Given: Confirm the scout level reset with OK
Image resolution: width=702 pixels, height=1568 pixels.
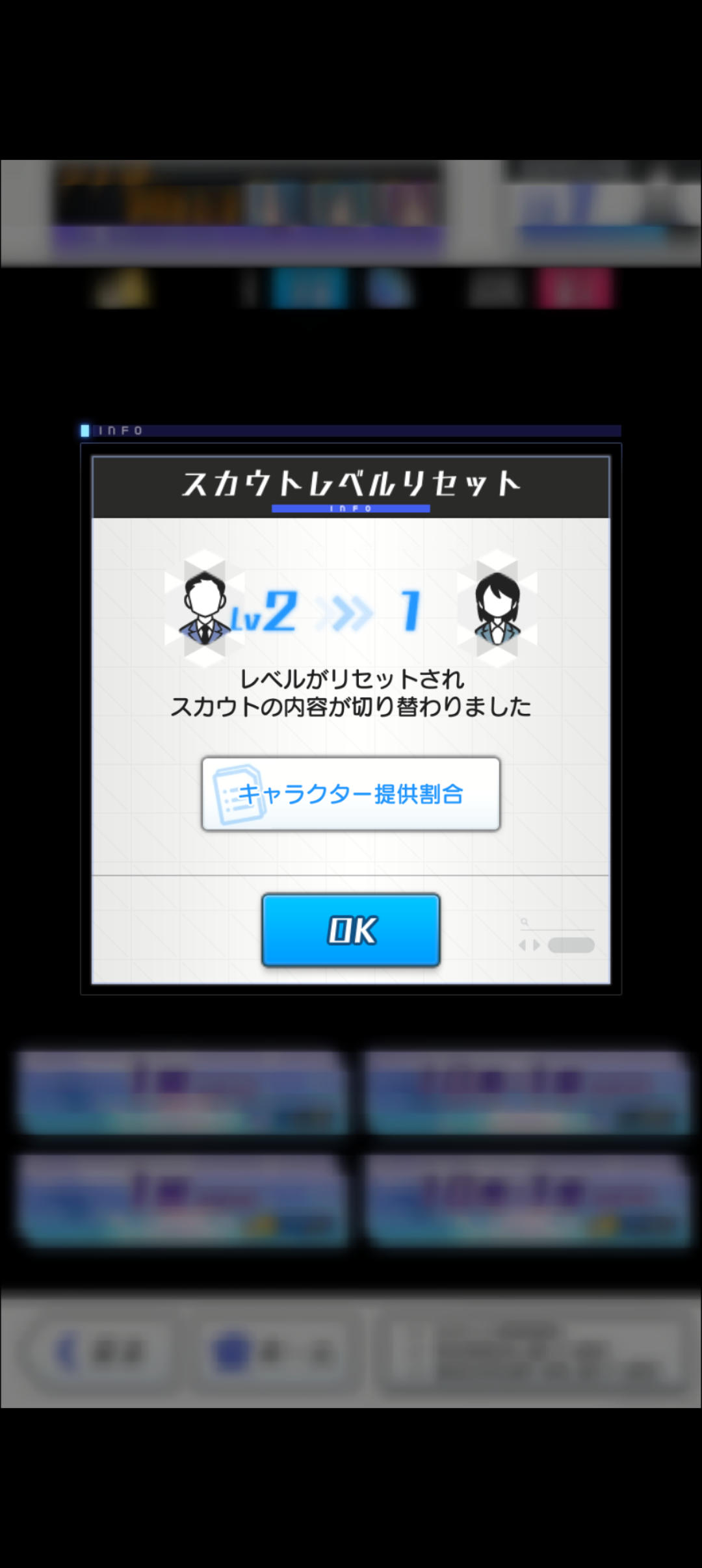Looking at the screenshot, I should point(351,930).
